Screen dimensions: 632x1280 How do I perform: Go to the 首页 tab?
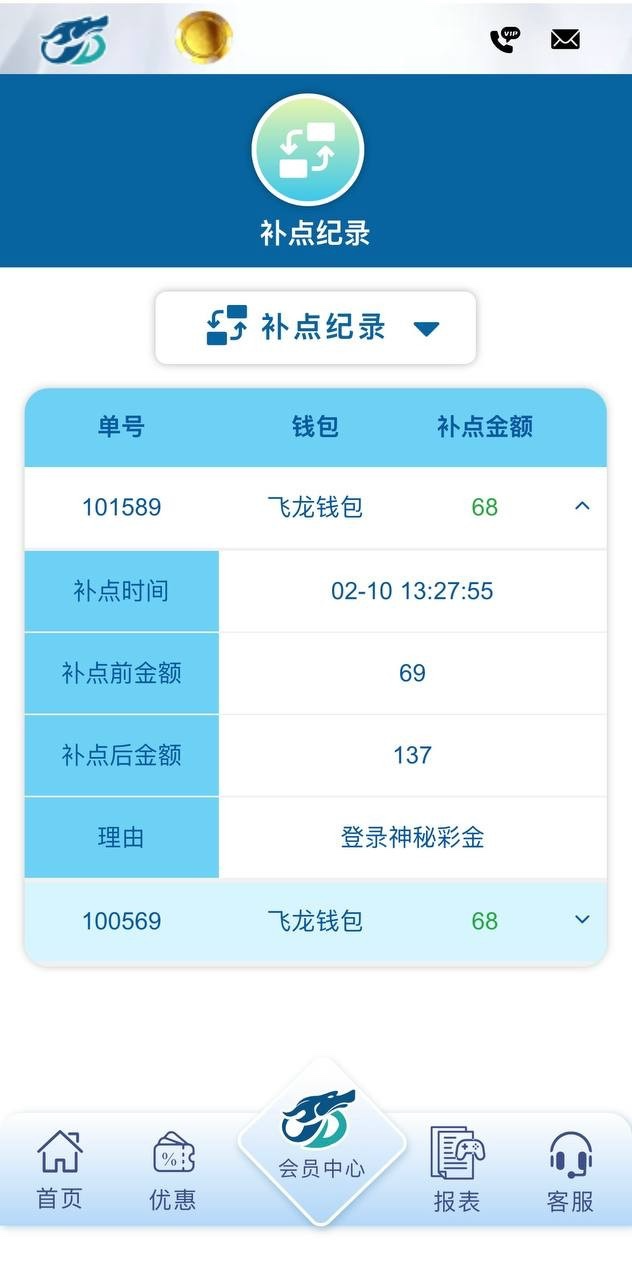(60, 1168)
